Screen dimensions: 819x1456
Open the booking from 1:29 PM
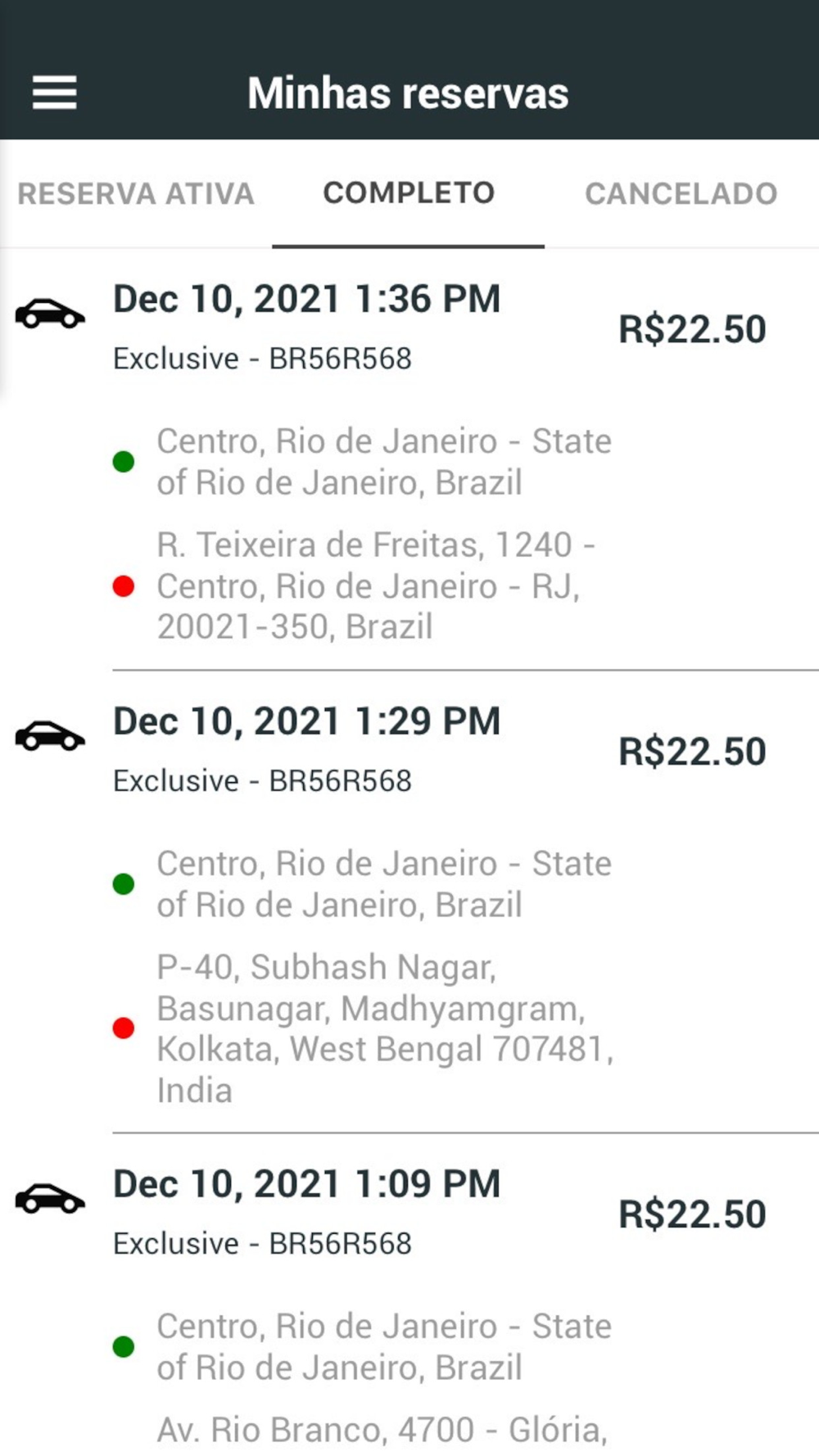pos(409,902)
